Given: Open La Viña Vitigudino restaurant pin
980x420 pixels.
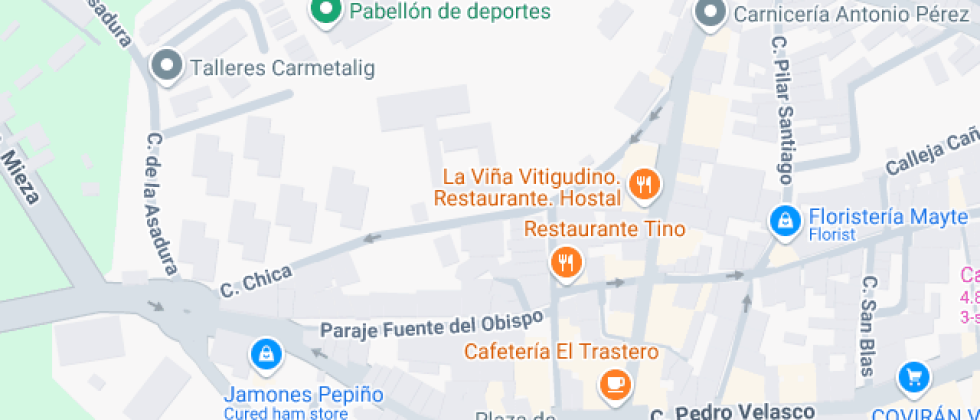Looking at the screenshot, I should point(646,184).
